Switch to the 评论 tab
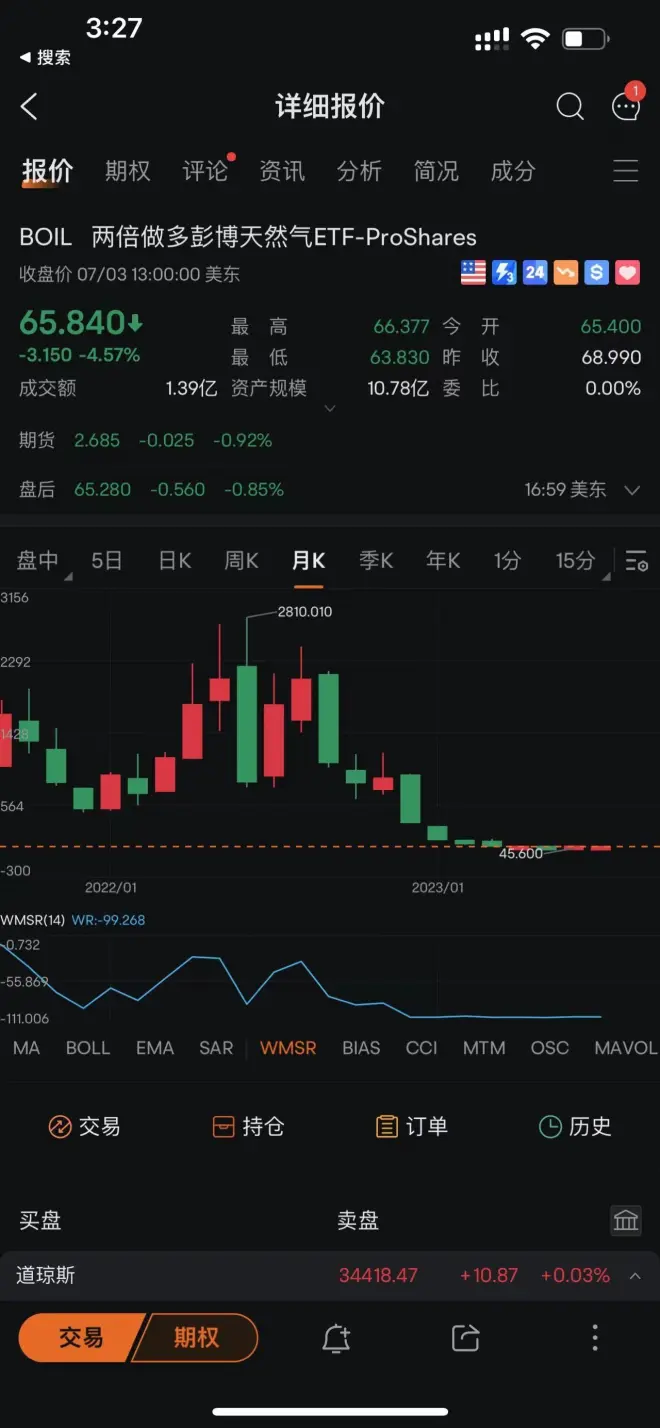The height and width of the screenshot is (1428, 660). [205, 171]
